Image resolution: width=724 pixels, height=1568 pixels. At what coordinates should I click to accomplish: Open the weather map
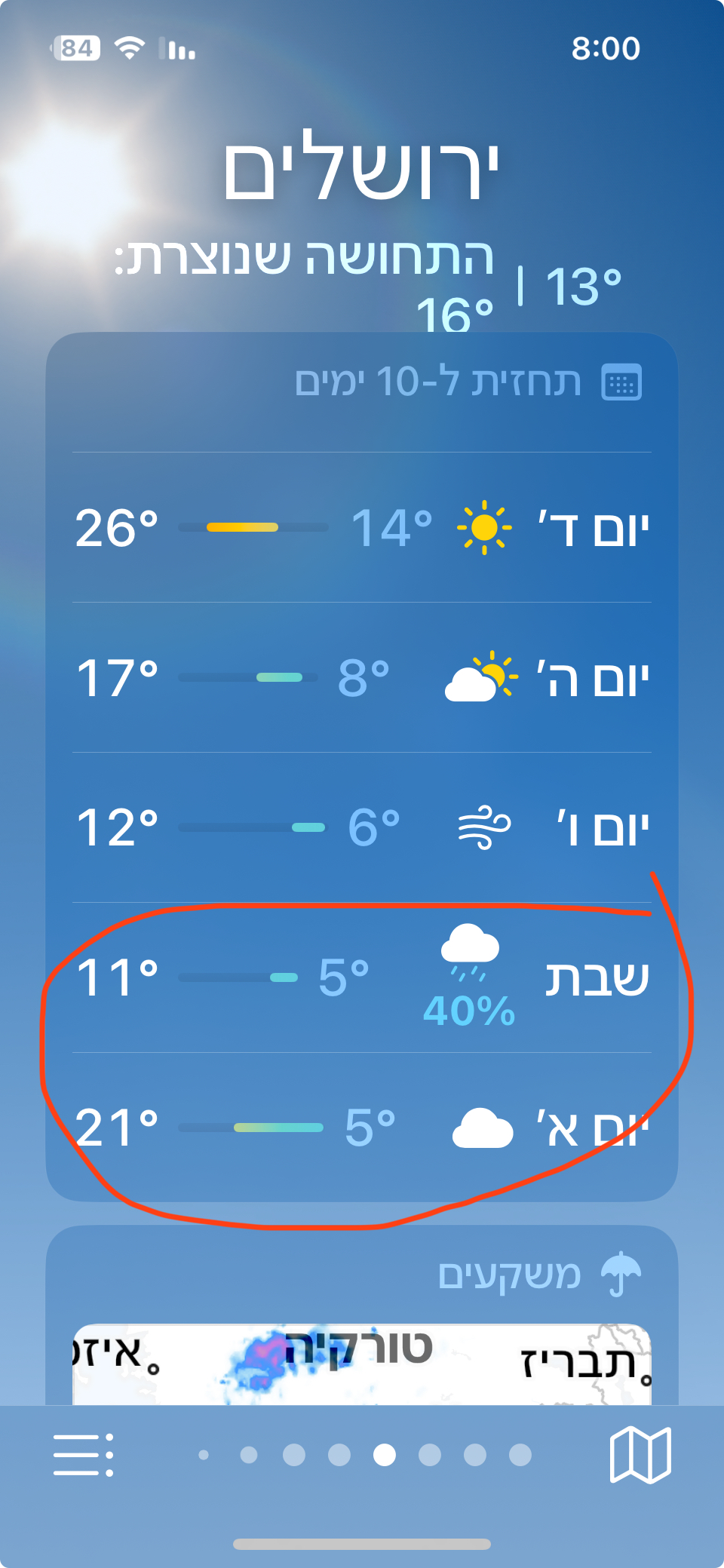click(x=640, y=1454)
